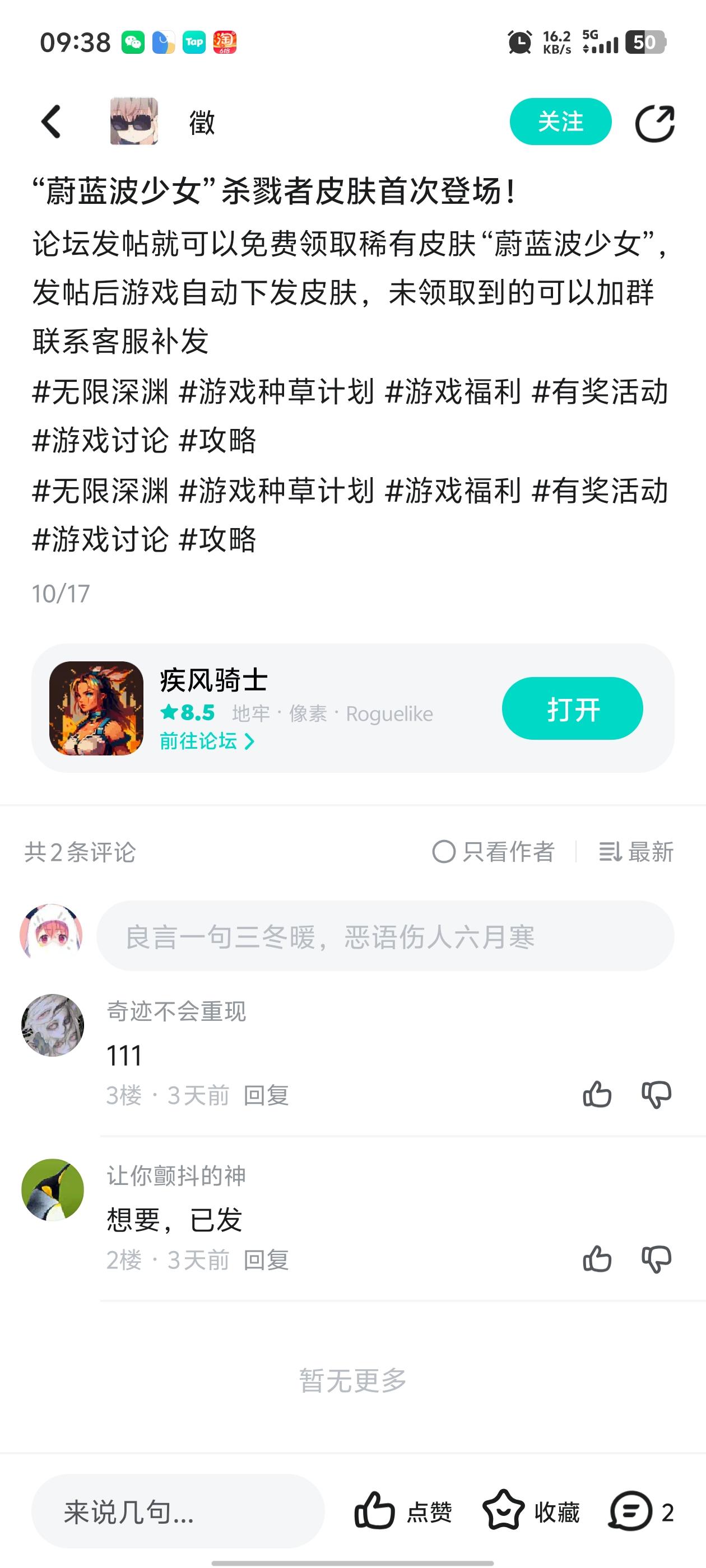Follow the author with 关注 button

point(560,122)
